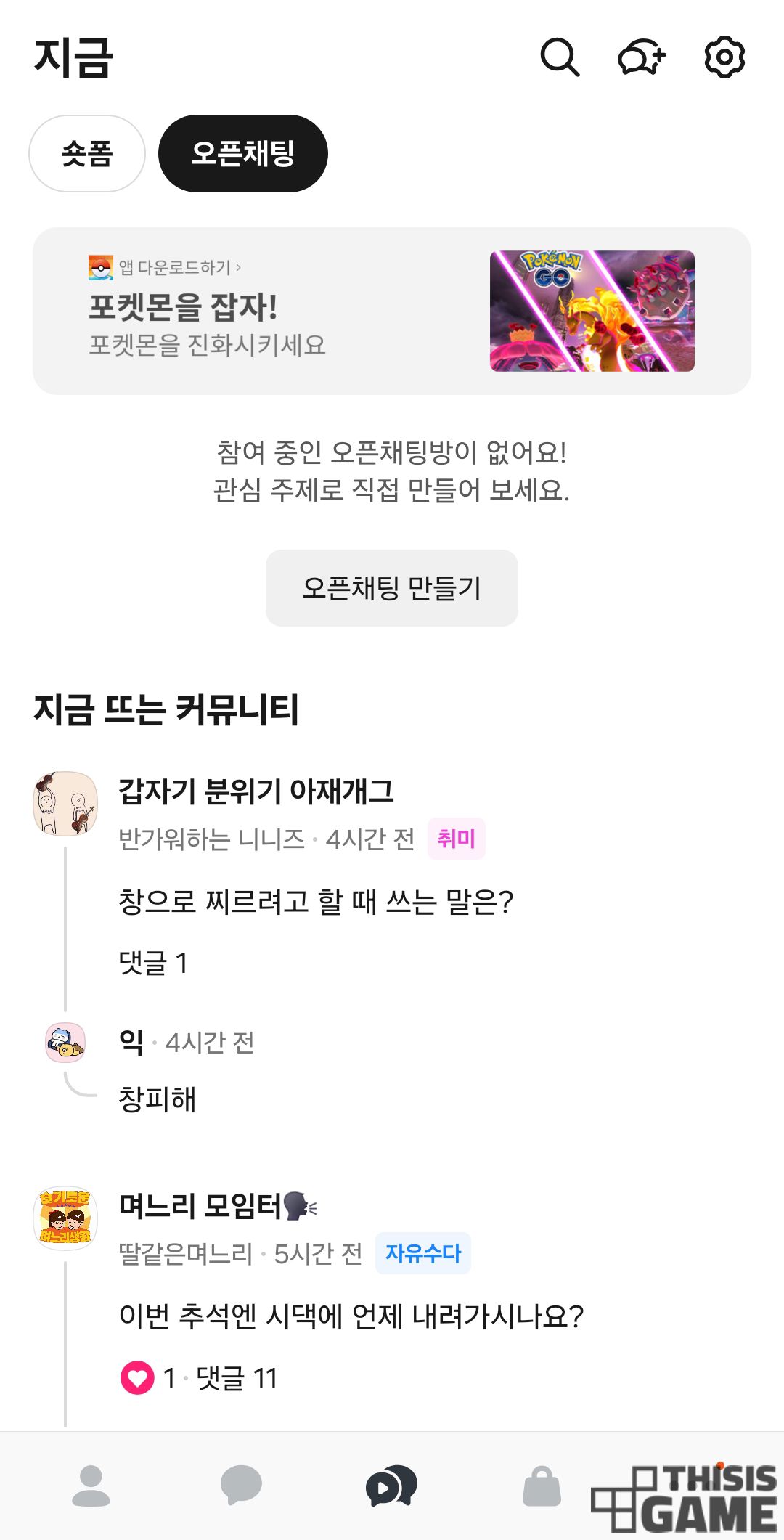View the 창피해 comment by 익
The width and height of the screenshot is (784, 1540).
[x=158, y=1099]
